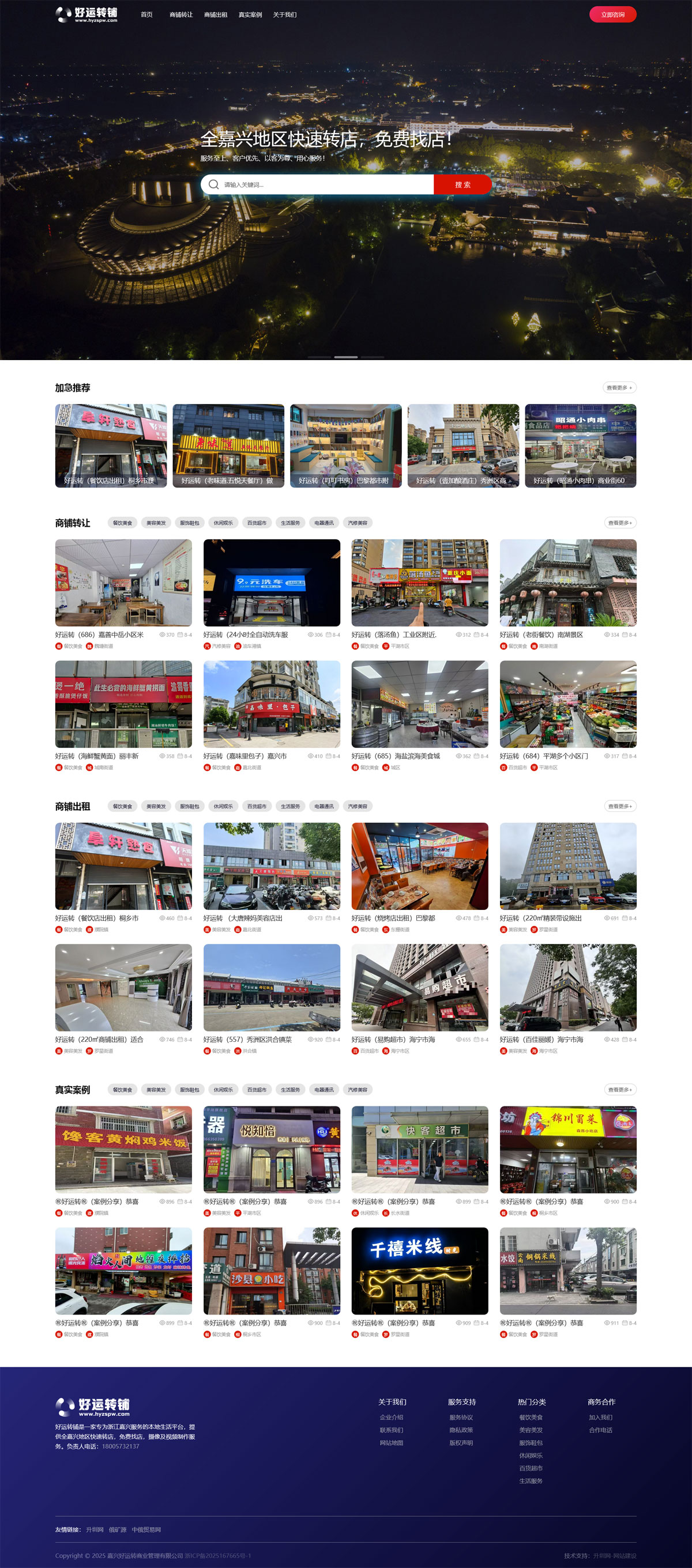
Task: Open the 叮叮书房 巴黎都市 listing card
Action: pyautogui.click(x=345, y=445)
